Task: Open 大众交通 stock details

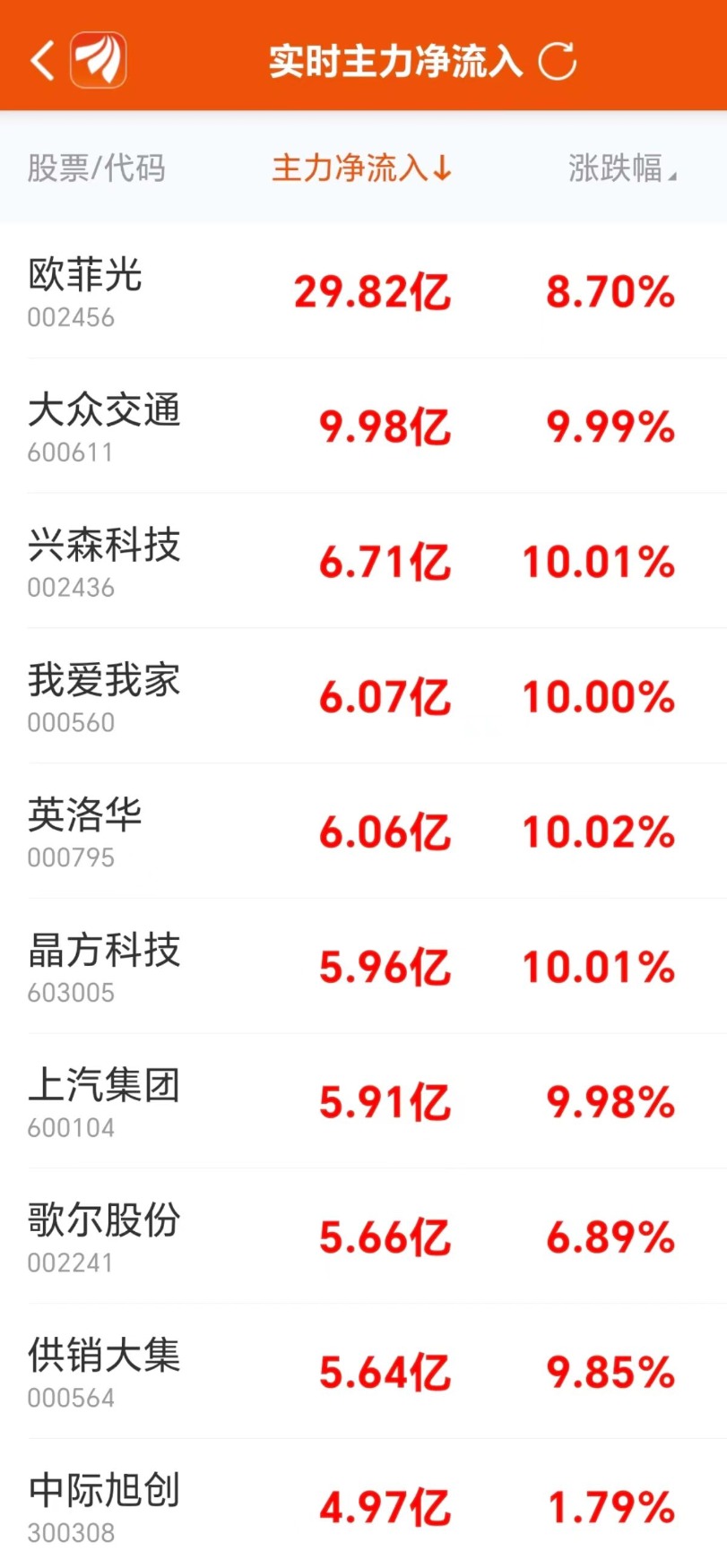Action: point(104,426)
